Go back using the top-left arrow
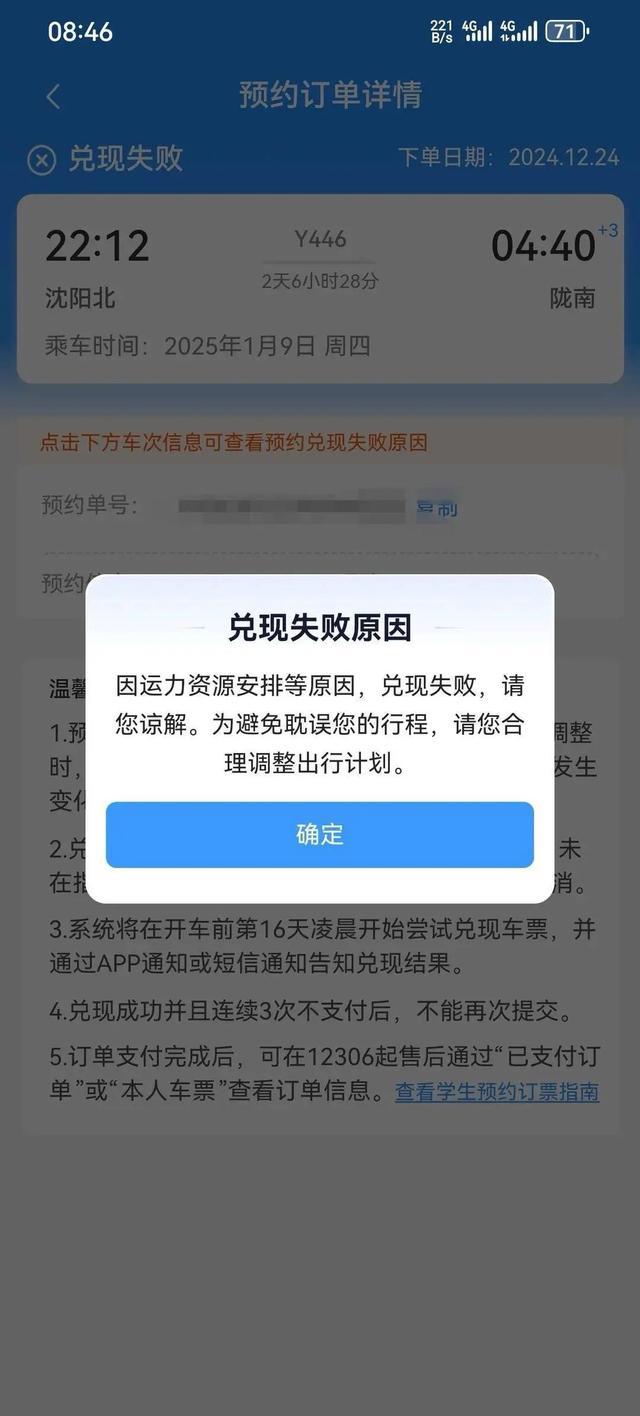The width and height of the screenshot is (640, 1416). pyautogui.click(x=54, y=96)
